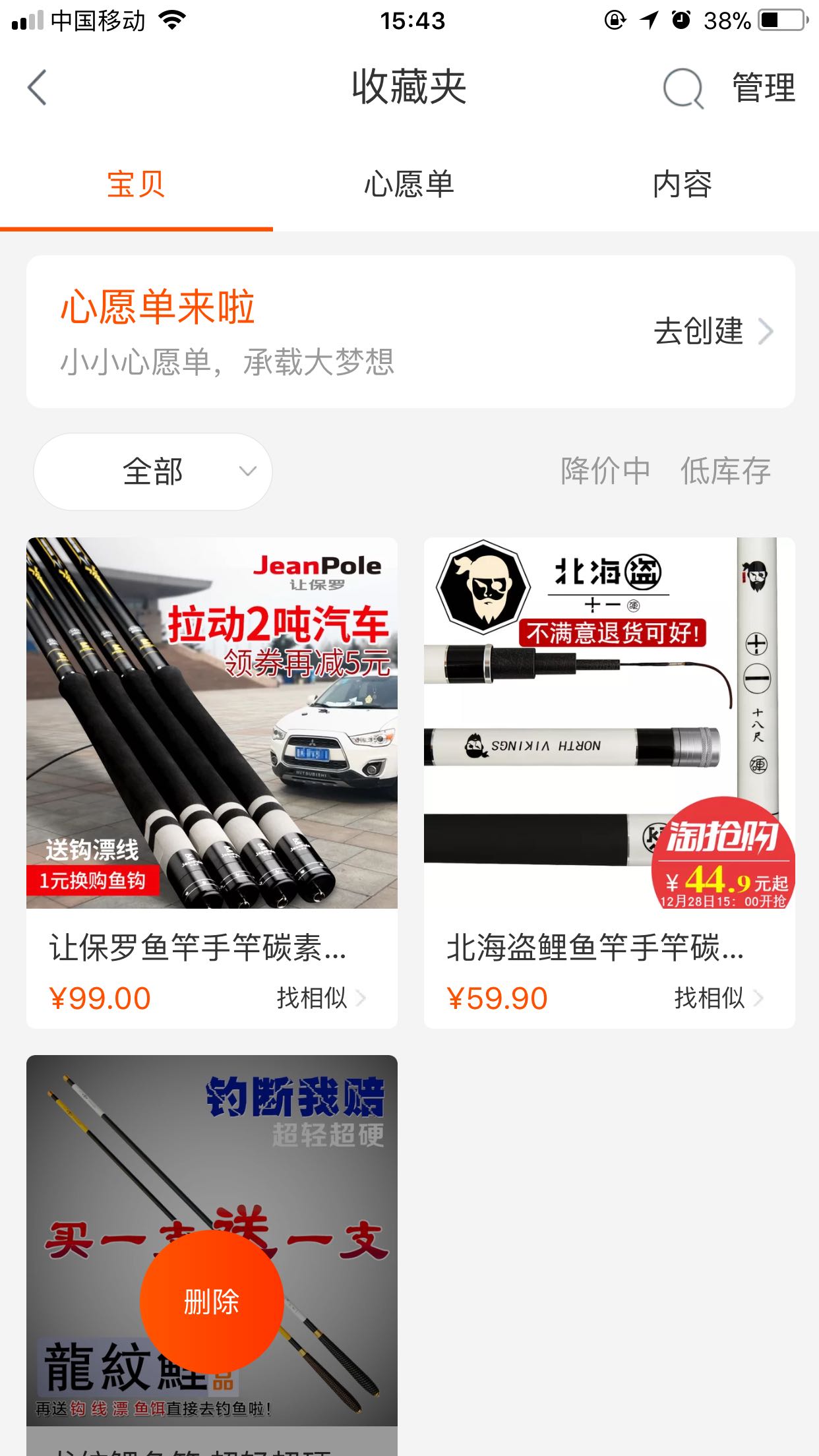
Task: Filter favorites by 低库存
Action: (x=725, y=471)
